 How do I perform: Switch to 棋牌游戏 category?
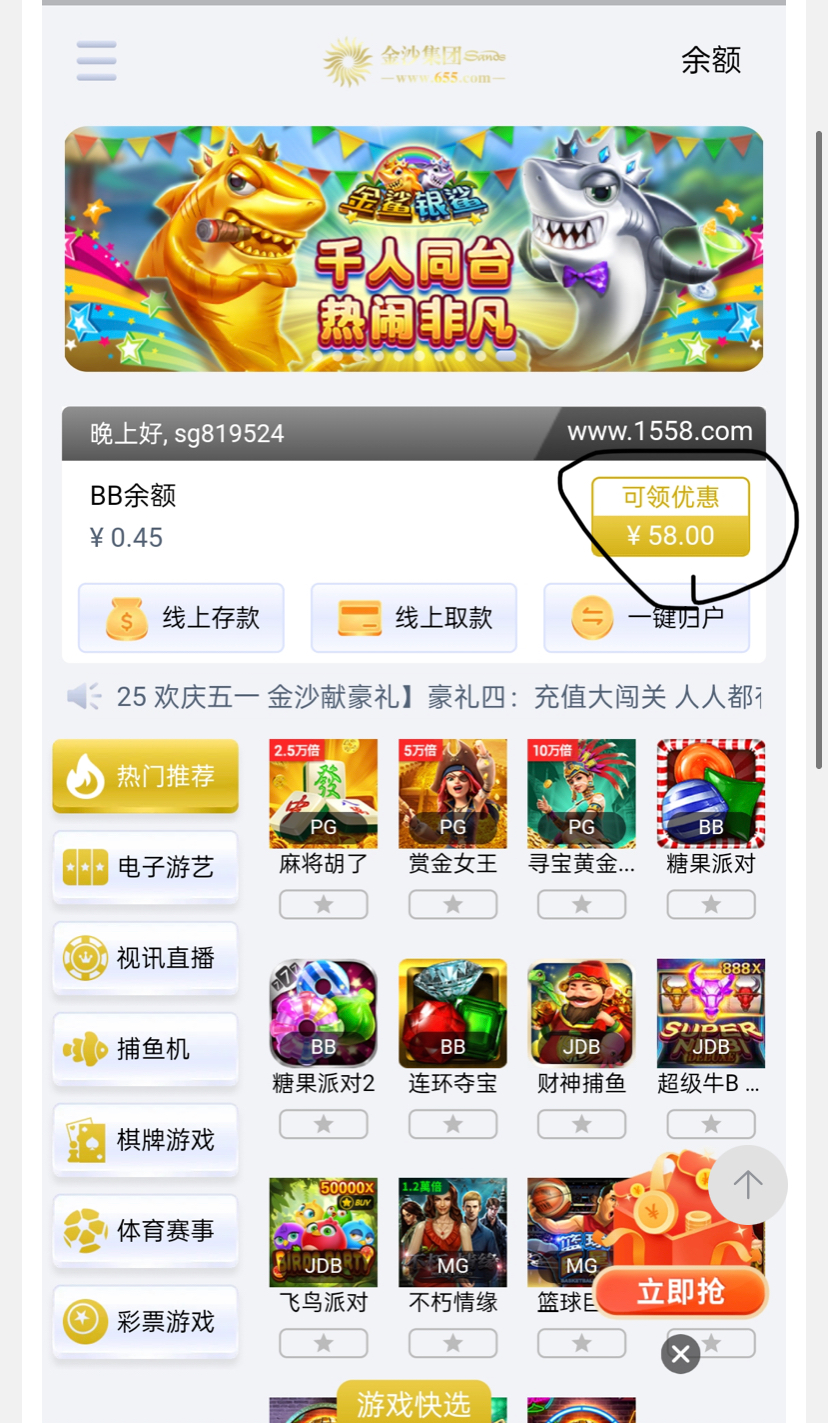[x=145, y=1140]
